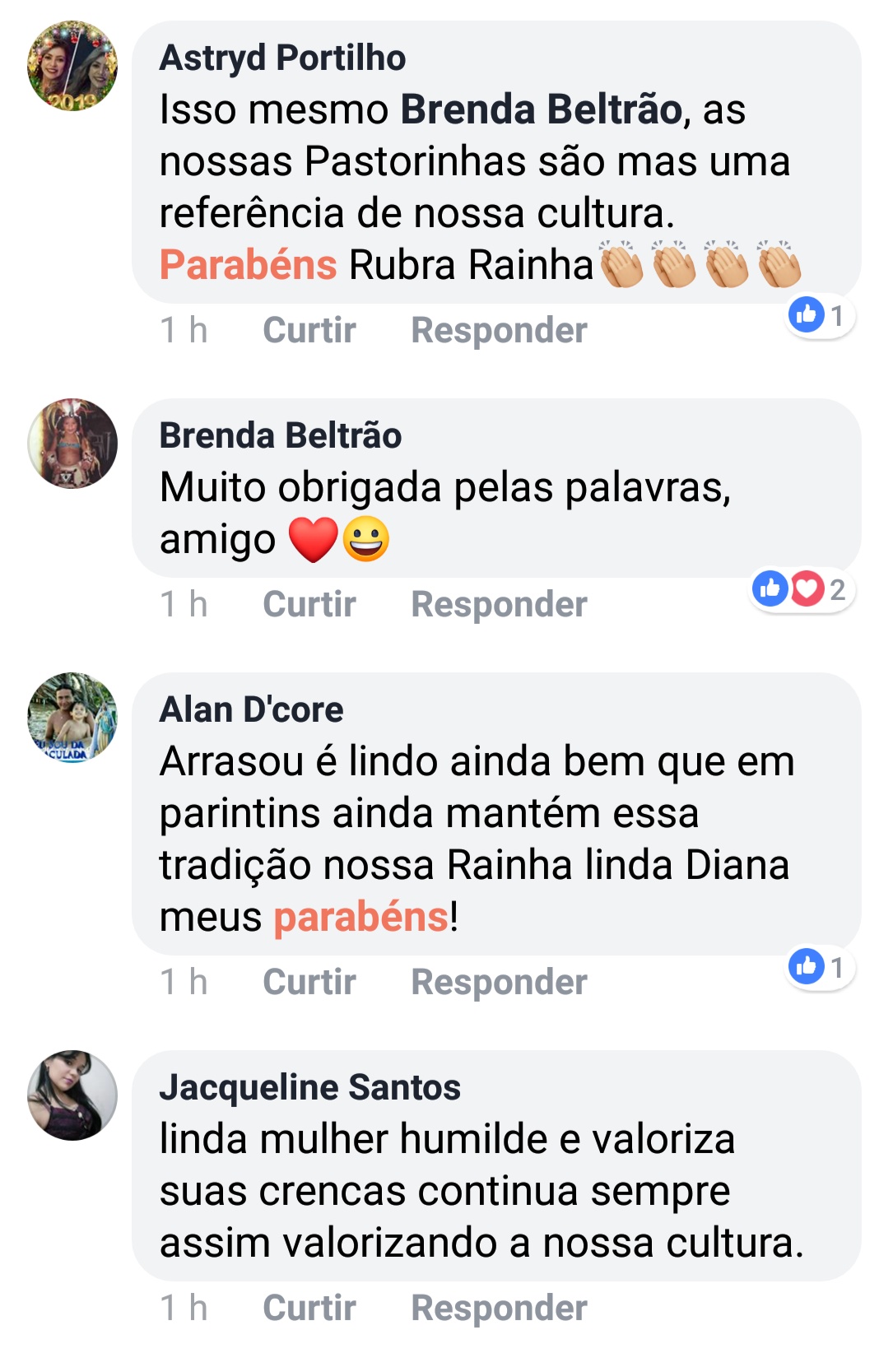Open Astryd Portilho's profile picture
The image size is (879, 1372).
72,67
